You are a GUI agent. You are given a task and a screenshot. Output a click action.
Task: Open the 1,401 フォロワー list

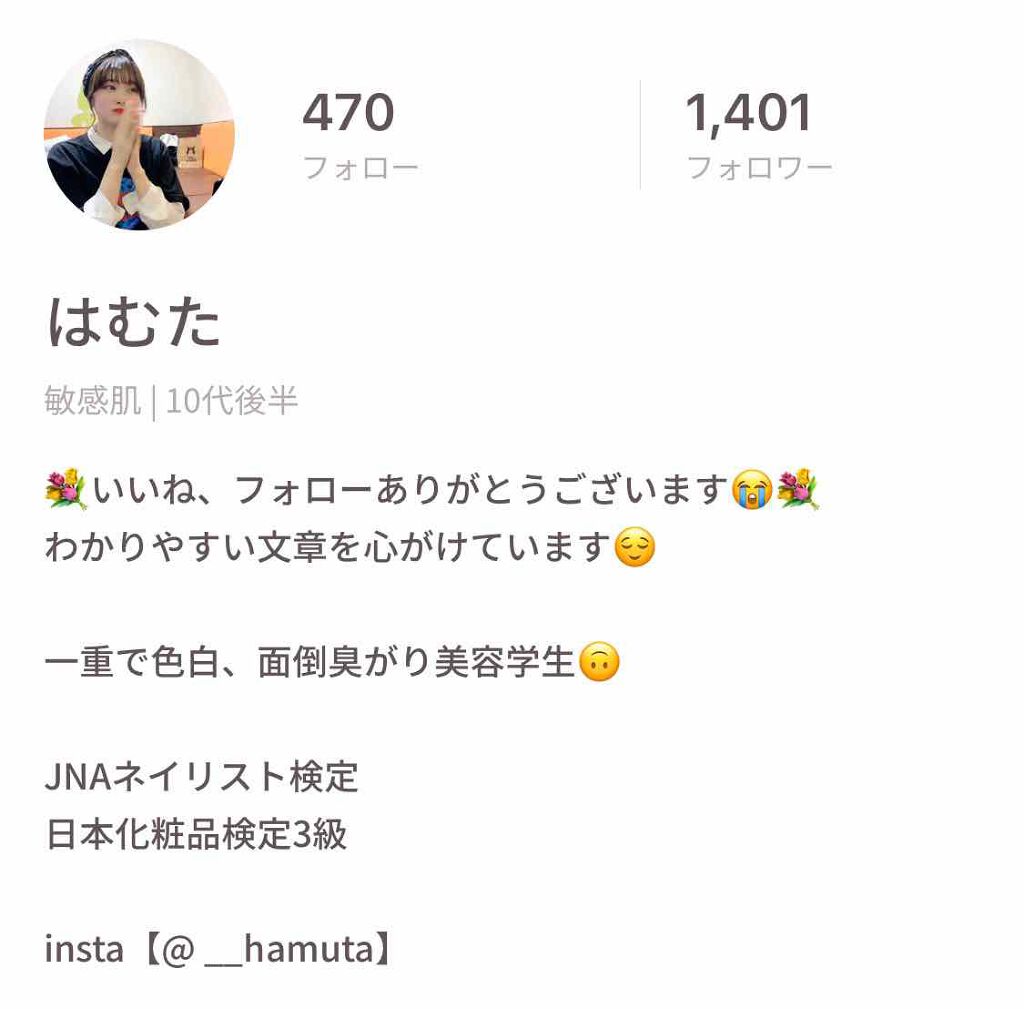[x=758, y=135]
